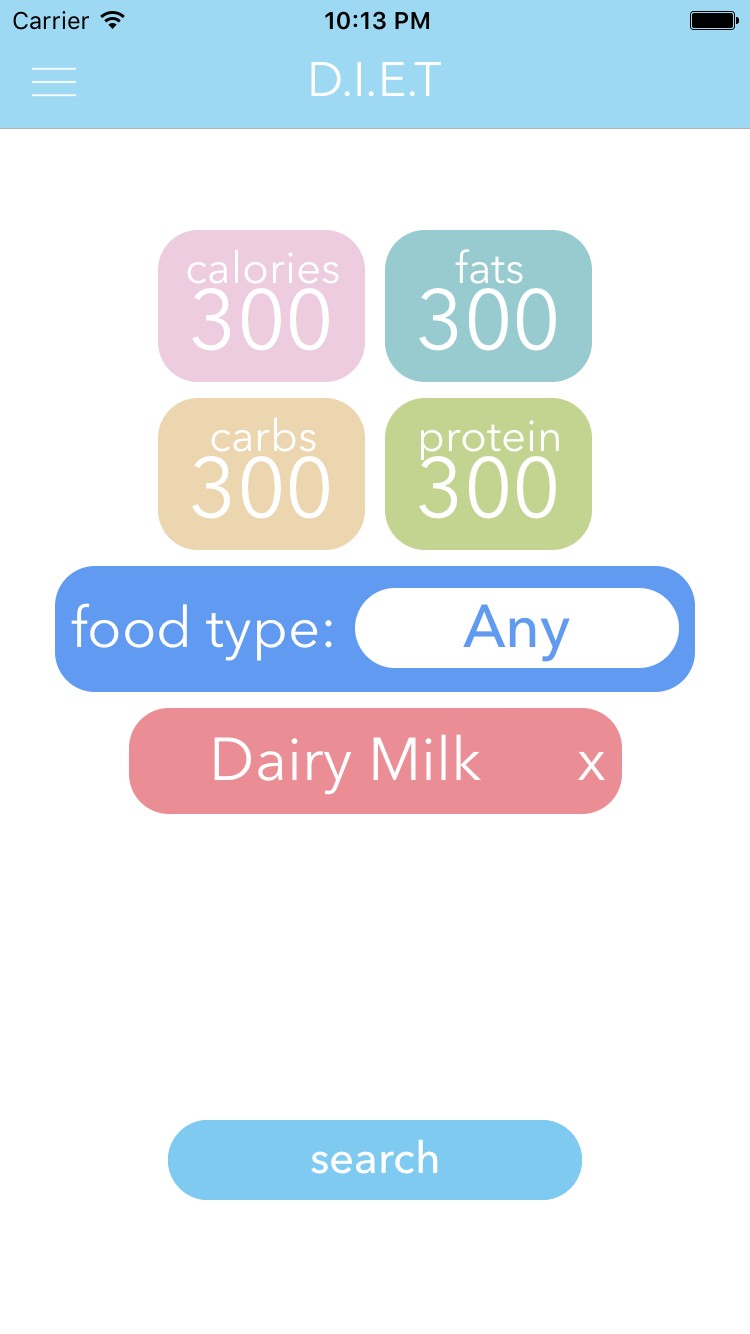Tap the search button
This screenshot has height=1334, width=750.
(x=375, y=1160)
